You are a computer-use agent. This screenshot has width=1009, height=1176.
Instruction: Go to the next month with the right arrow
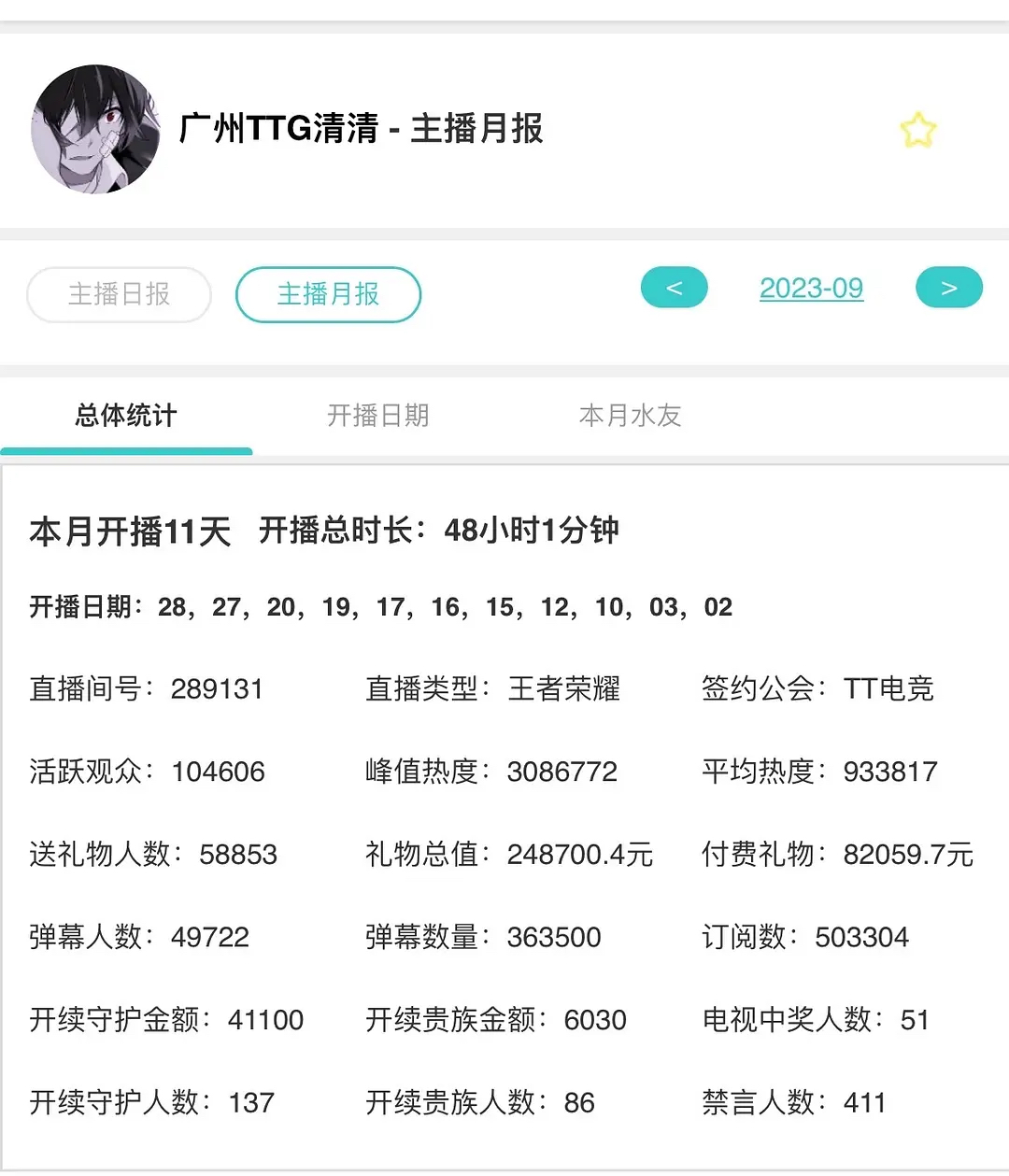point(948,288)
